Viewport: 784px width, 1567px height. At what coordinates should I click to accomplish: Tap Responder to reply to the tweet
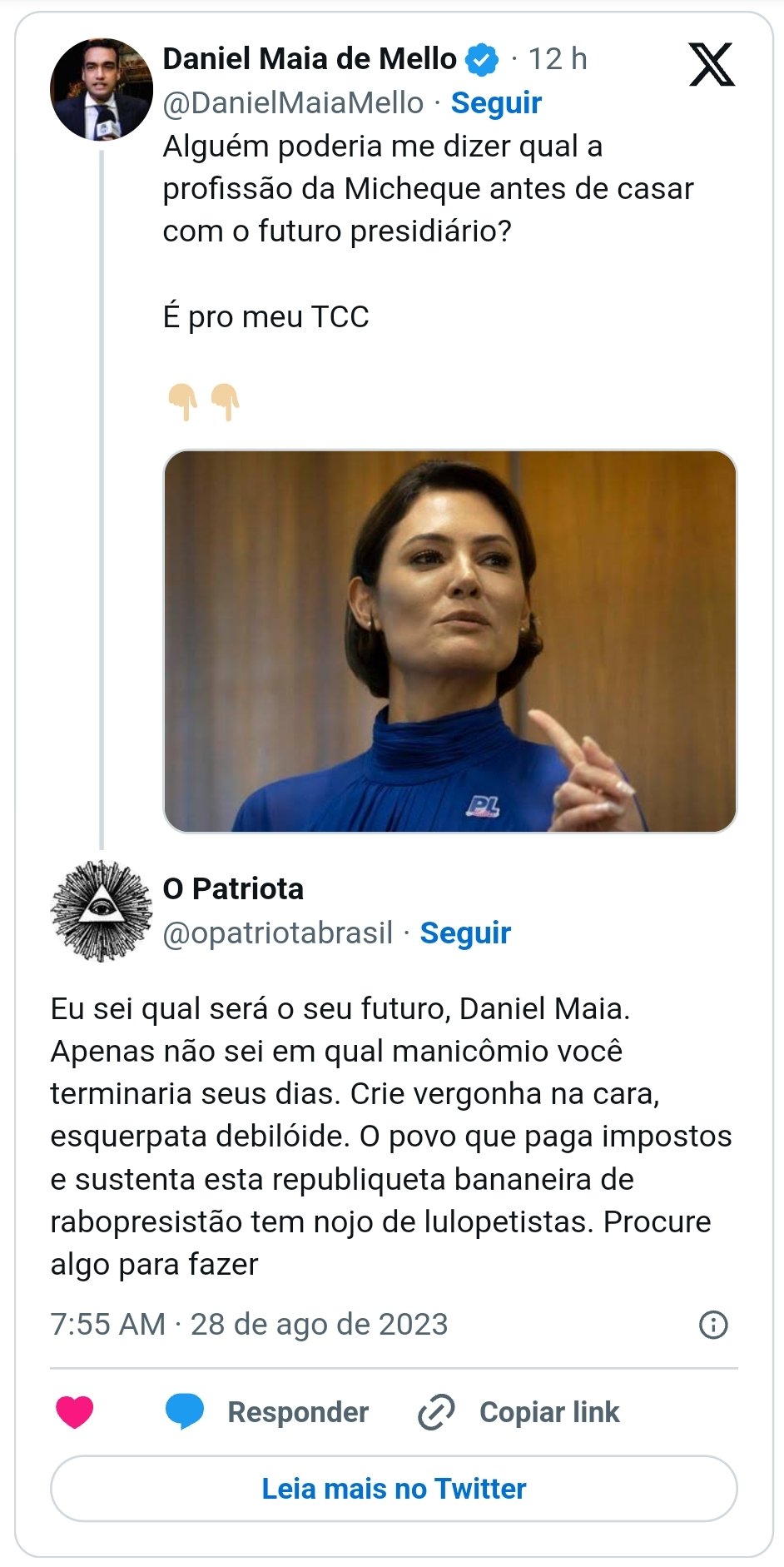pyautogui.click(x=267, y=1412)
